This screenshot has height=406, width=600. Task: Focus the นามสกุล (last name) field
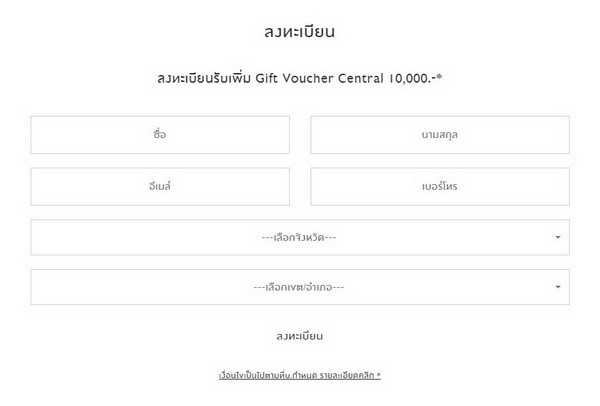click(x=440, y=135)
